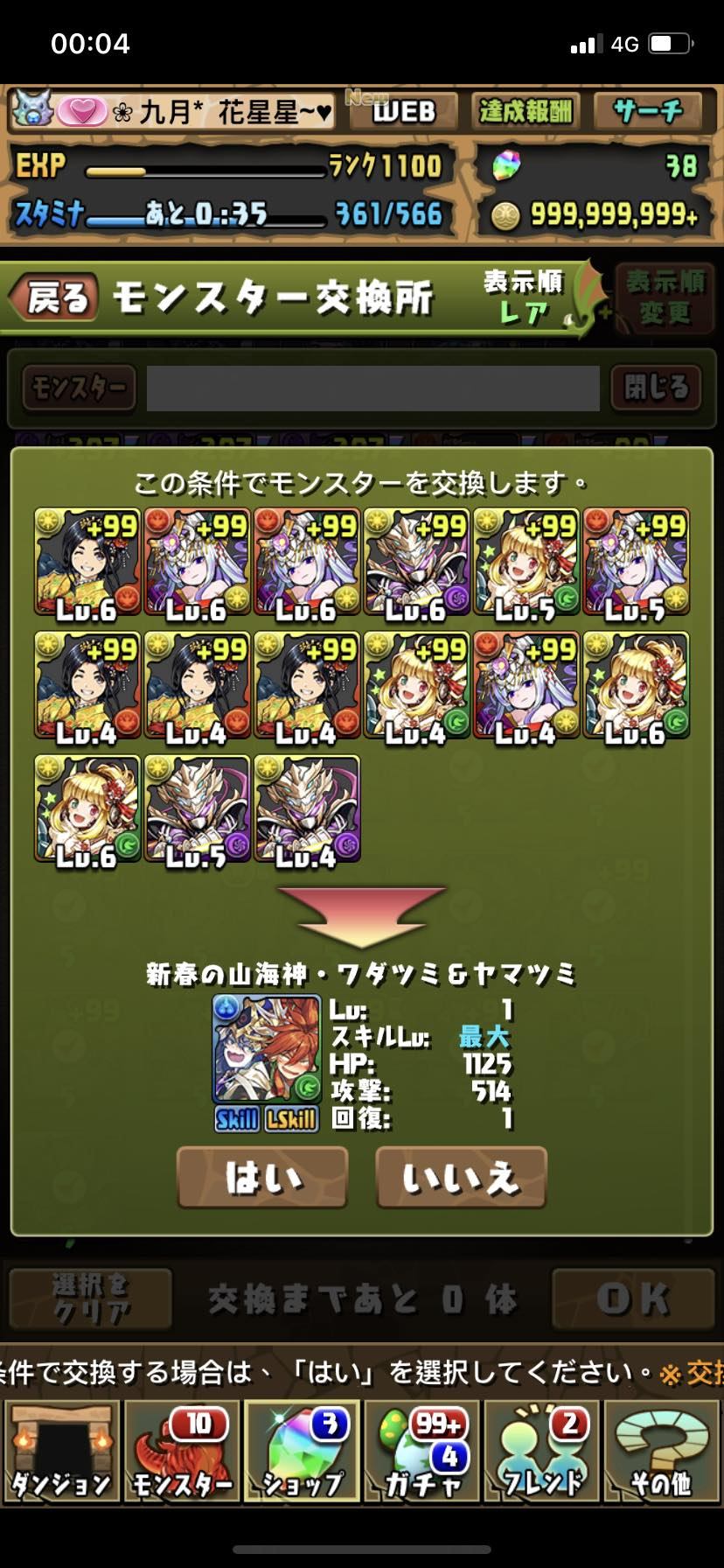Tap the 選択をクリア clear selection button
This screenshot has height=1568, width=724.
pyautogui.click(x=90, y=1298)
